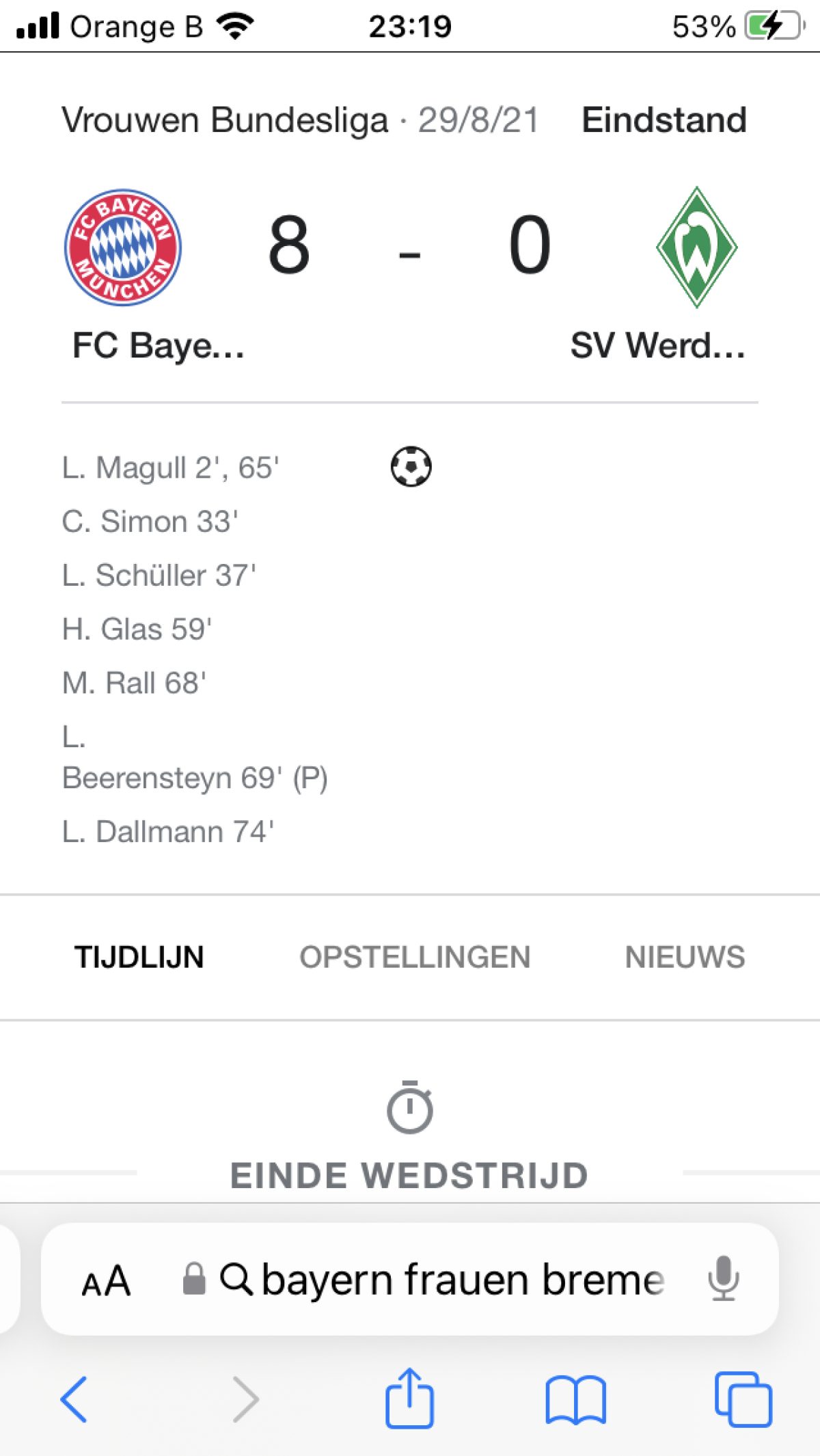Open the Nieuws tab
This screenshot has height=1456, width=820.
(x=685, y=957)
